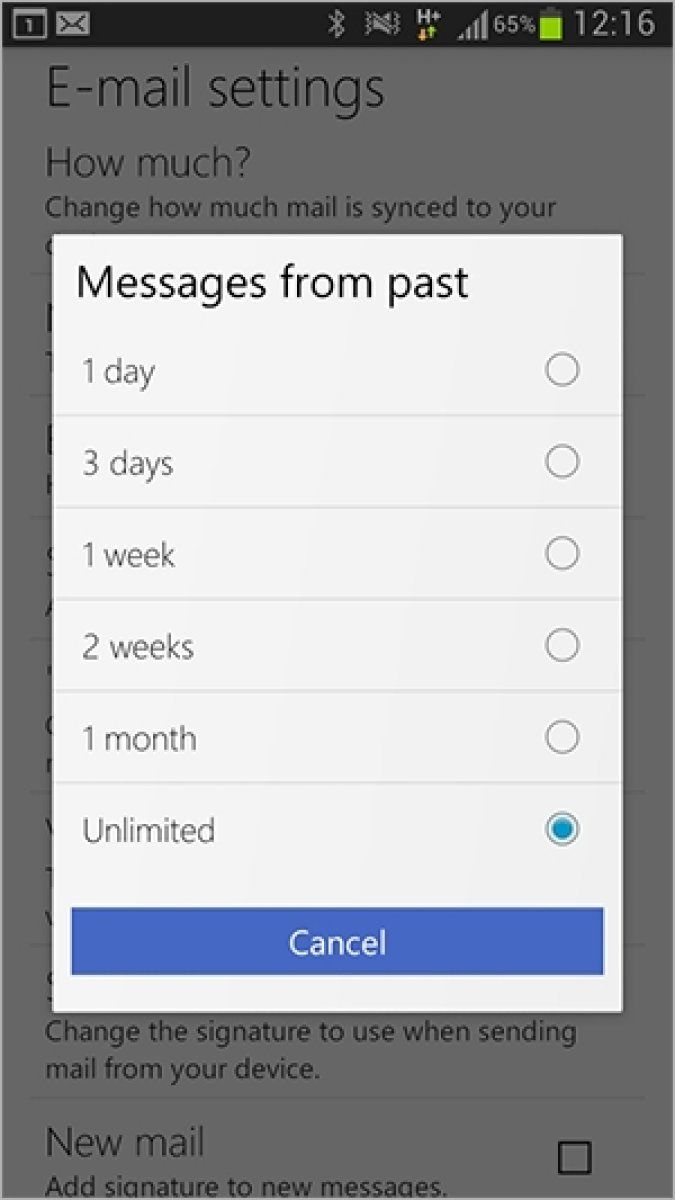Image resolution: width=675 pixels, height=1200 pixels.
Task: Cancel the Messages from past dialog
Action: 337,942
